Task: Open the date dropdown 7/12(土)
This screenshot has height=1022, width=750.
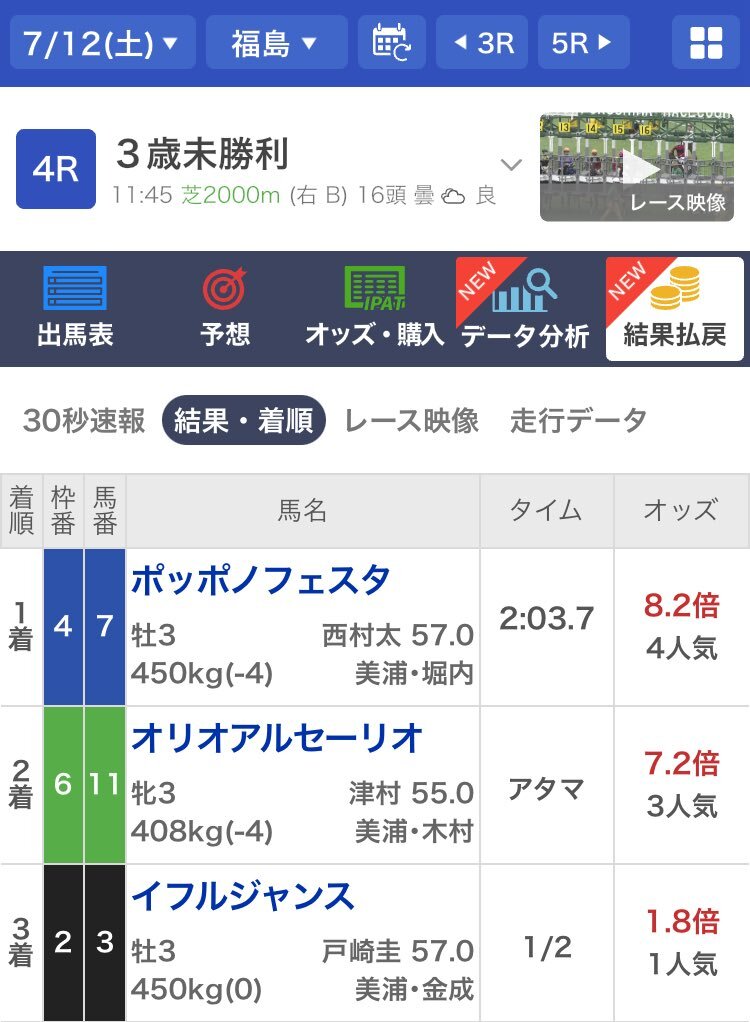Action: 102,43
